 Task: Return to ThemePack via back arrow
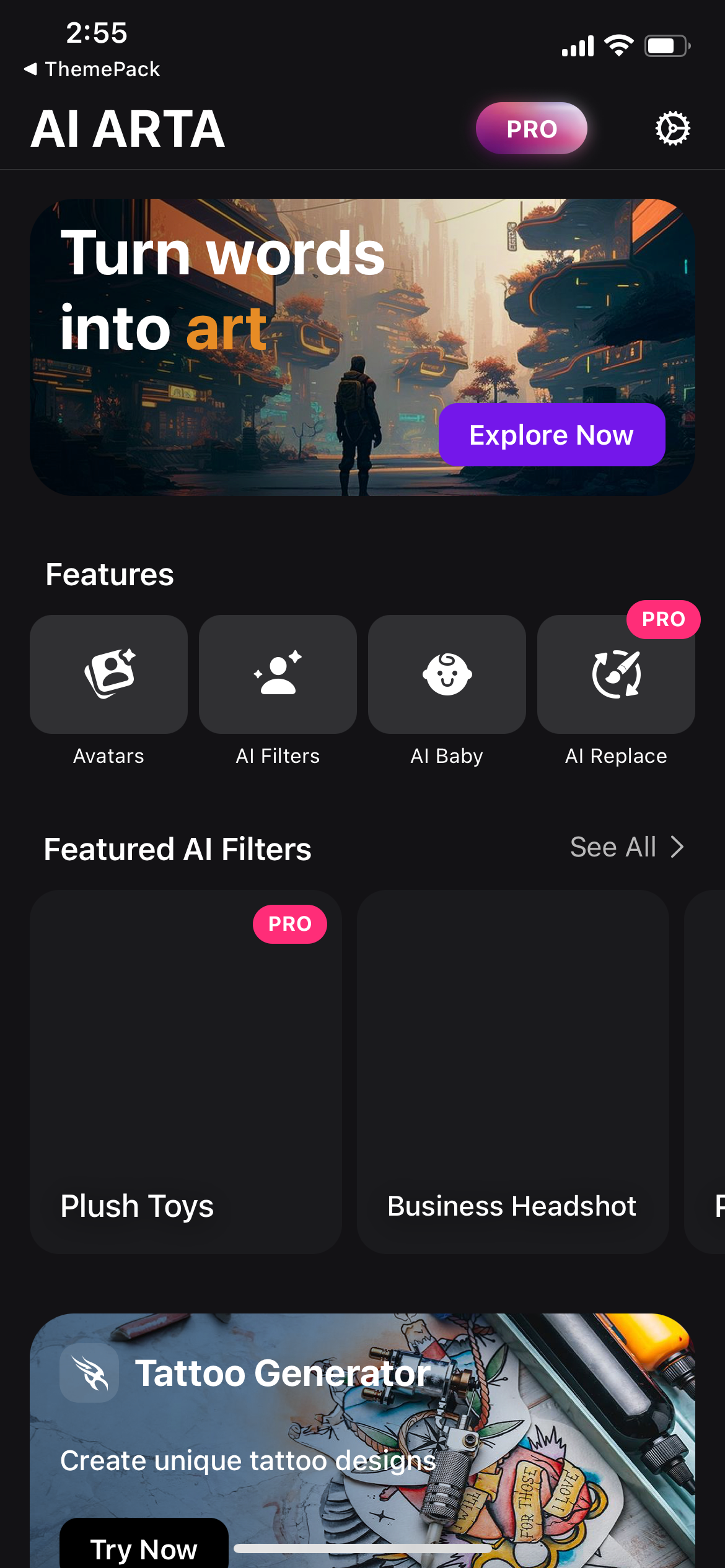click(x=92, y=69)
